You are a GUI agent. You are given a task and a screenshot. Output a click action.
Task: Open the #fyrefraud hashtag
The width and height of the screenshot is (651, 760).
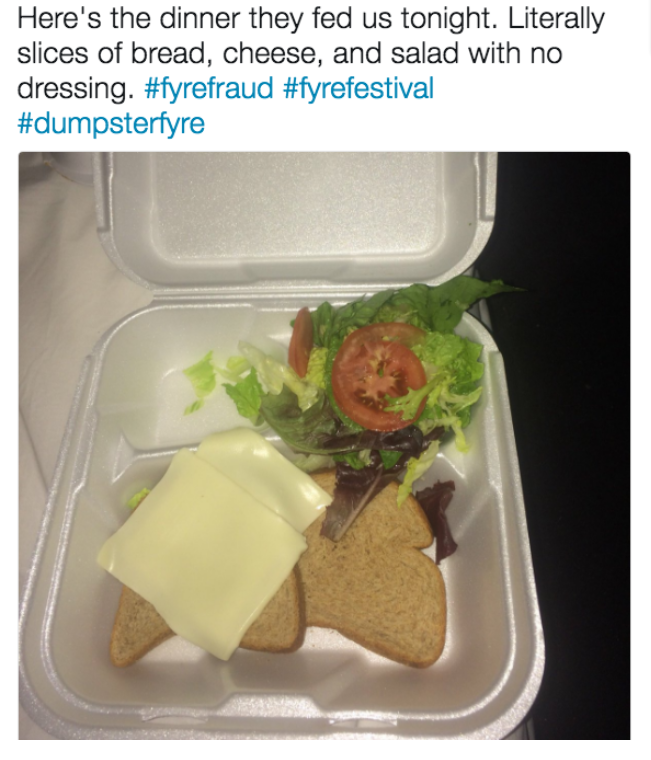209,89
